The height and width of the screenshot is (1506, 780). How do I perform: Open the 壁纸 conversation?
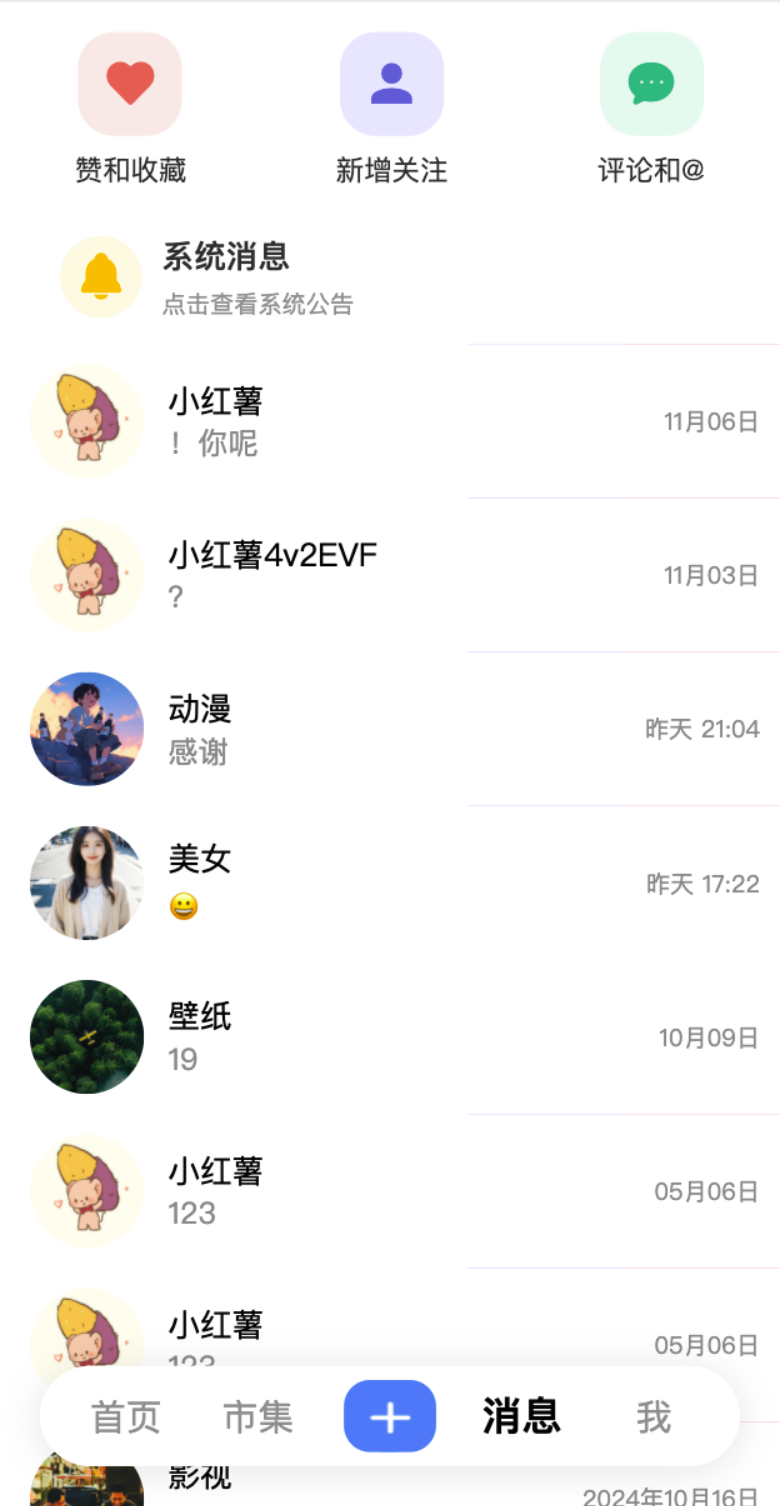coord(390,1037)
